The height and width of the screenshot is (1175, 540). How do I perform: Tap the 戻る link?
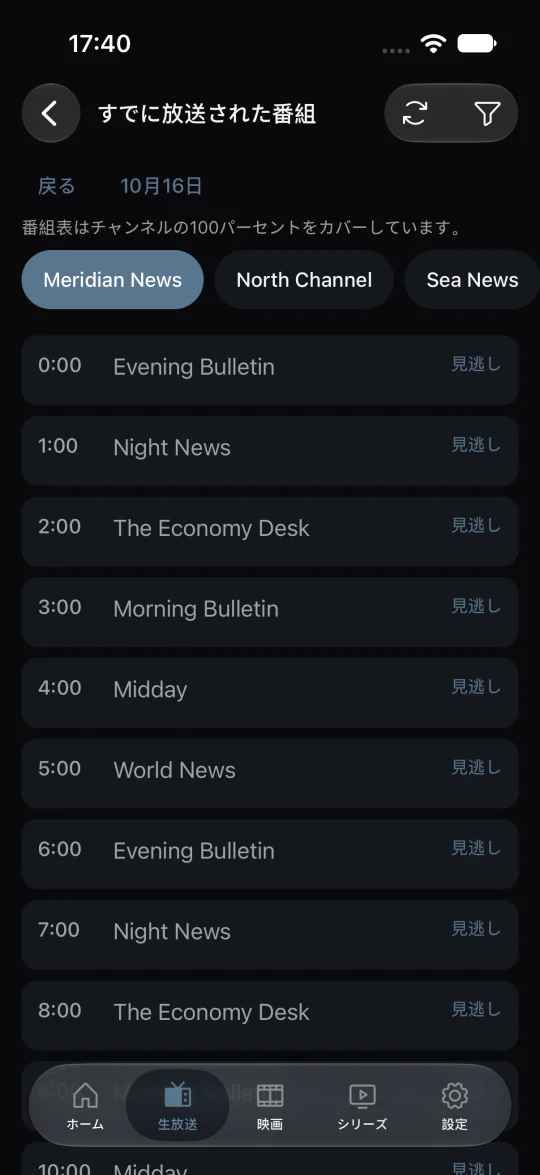57,186
